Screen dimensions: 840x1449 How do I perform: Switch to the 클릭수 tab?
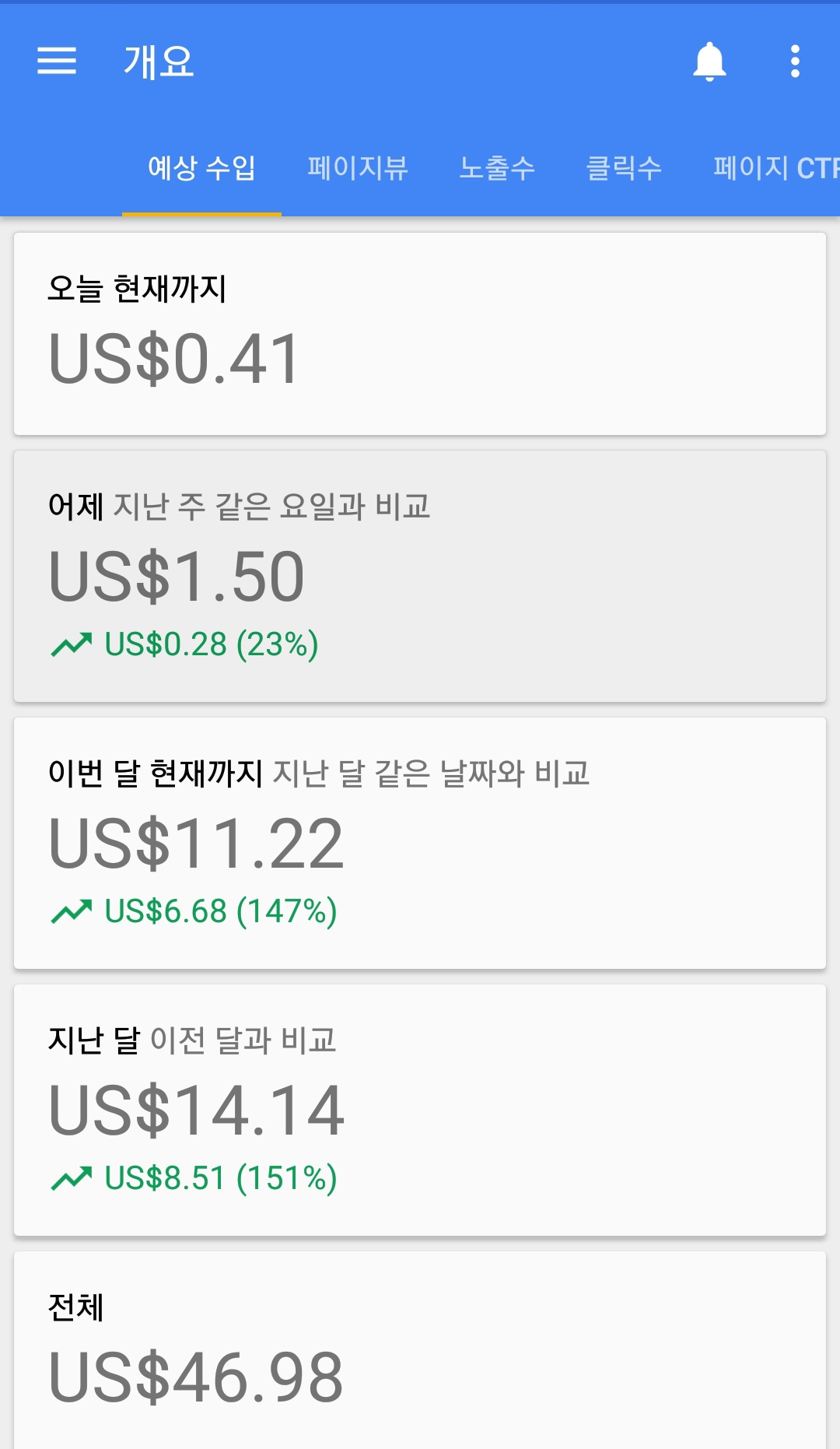624,168
